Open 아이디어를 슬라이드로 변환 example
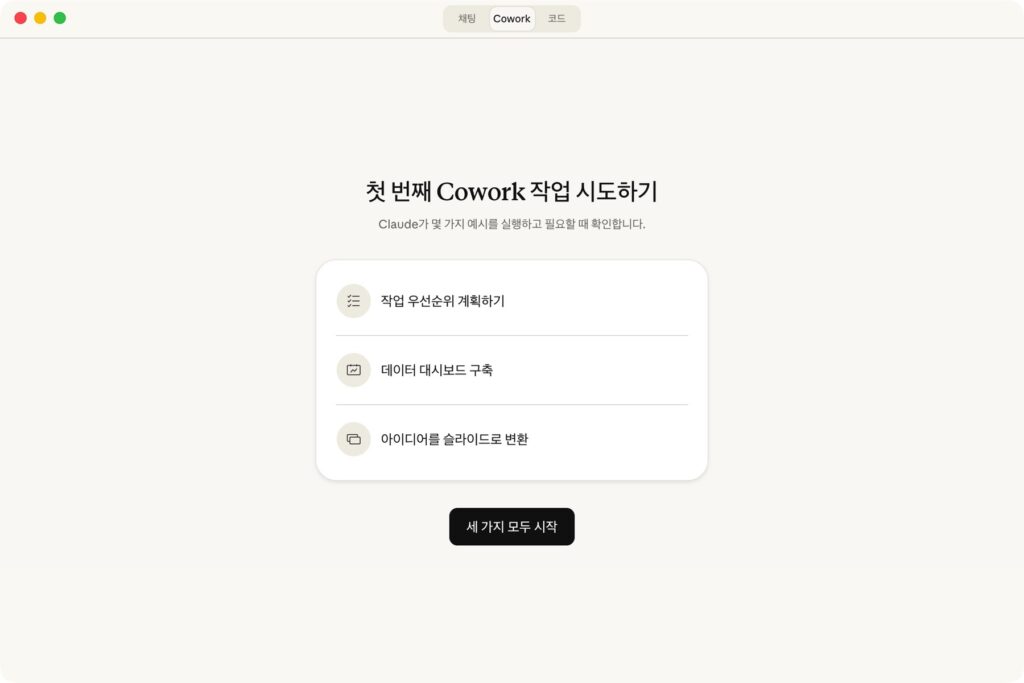The image size is (1024, 683). click(511, 439)
